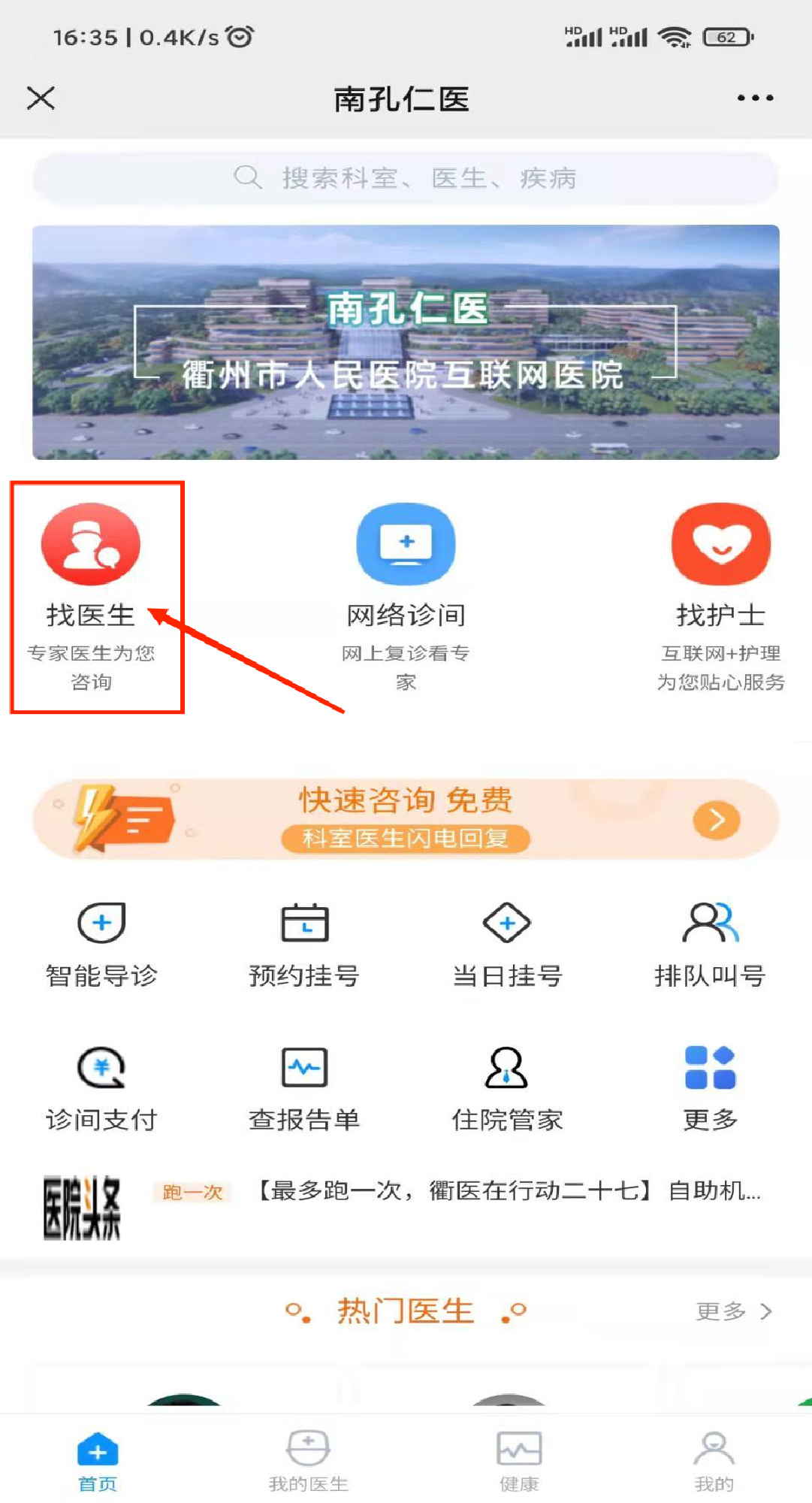Screen dimensions: 812x1503
Task: Read the 医院头条 news about 最多跑一次
Action: 509,1191
